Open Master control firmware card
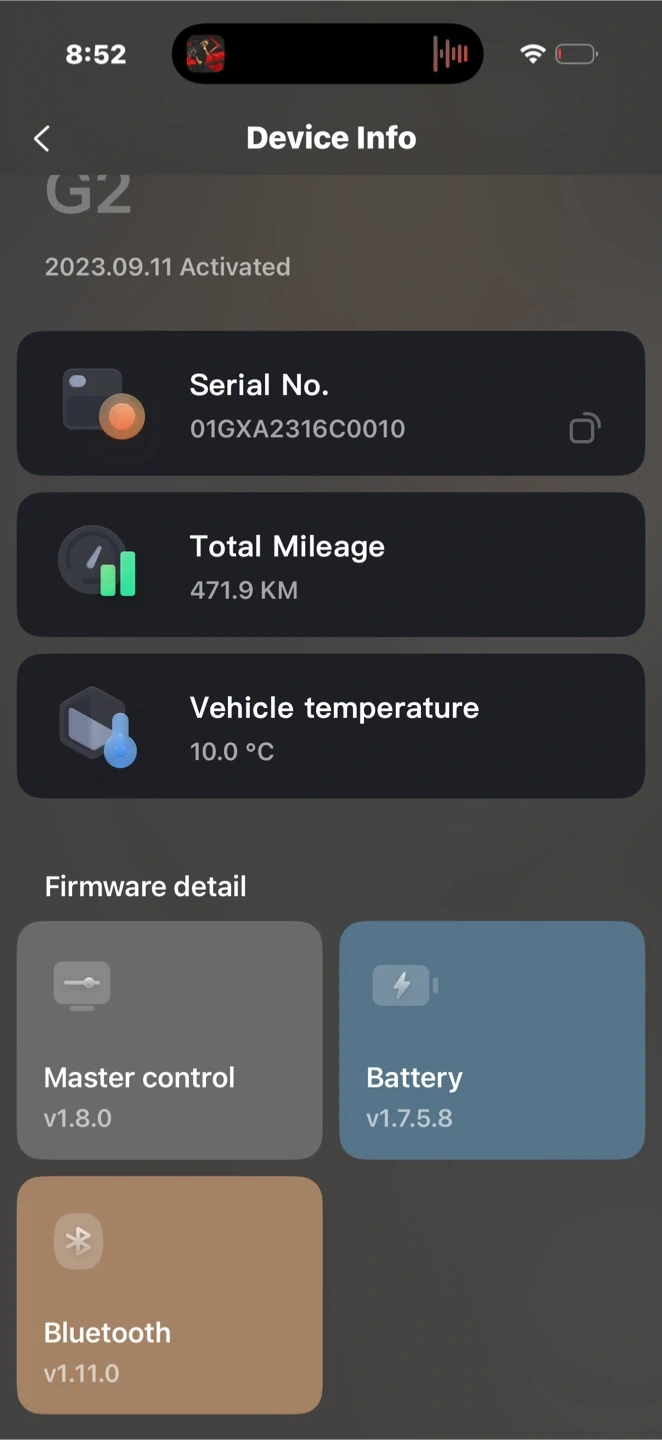The width and height of the screenshot is (662, 1440). (170, 1040)
